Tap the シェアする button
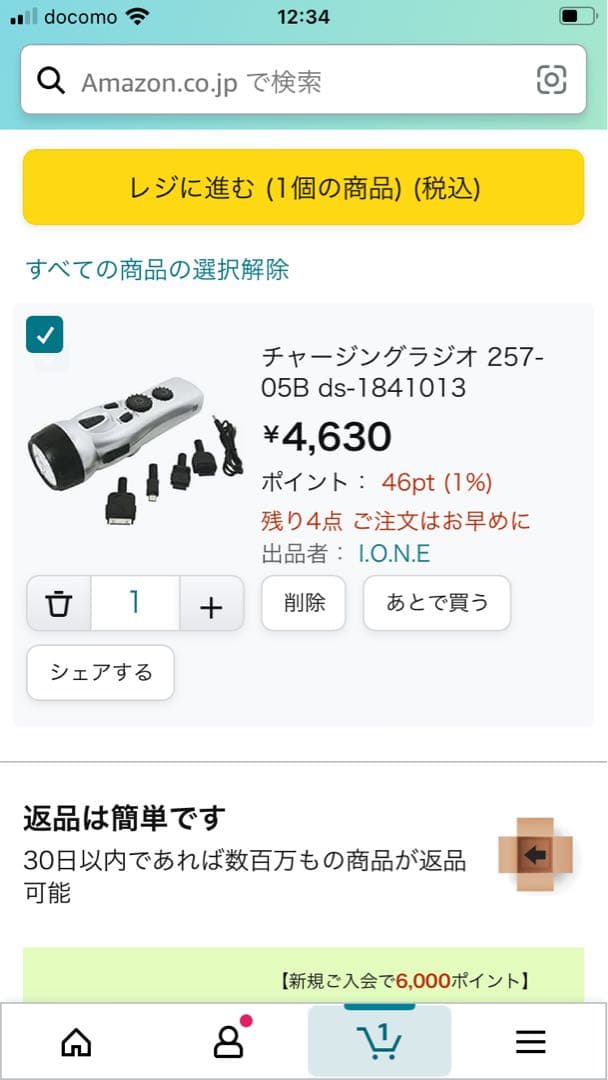The image size is (608, 1080). click(x=101, y=673)
